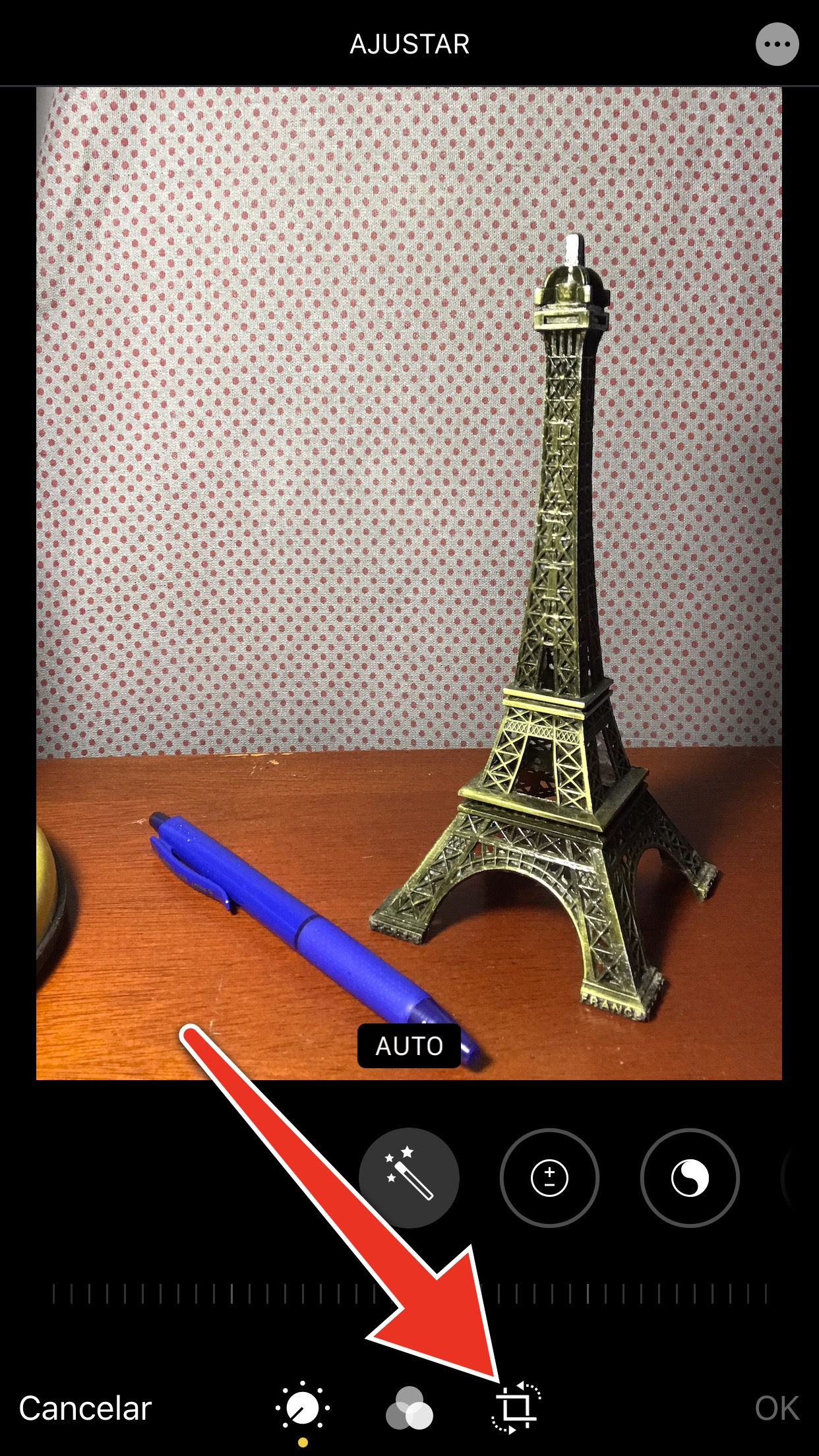Tap the adjustment intensity slider scale
Image resolution: width=819 pixels, height=1456 pixels.
click(x=409, y=1294)
